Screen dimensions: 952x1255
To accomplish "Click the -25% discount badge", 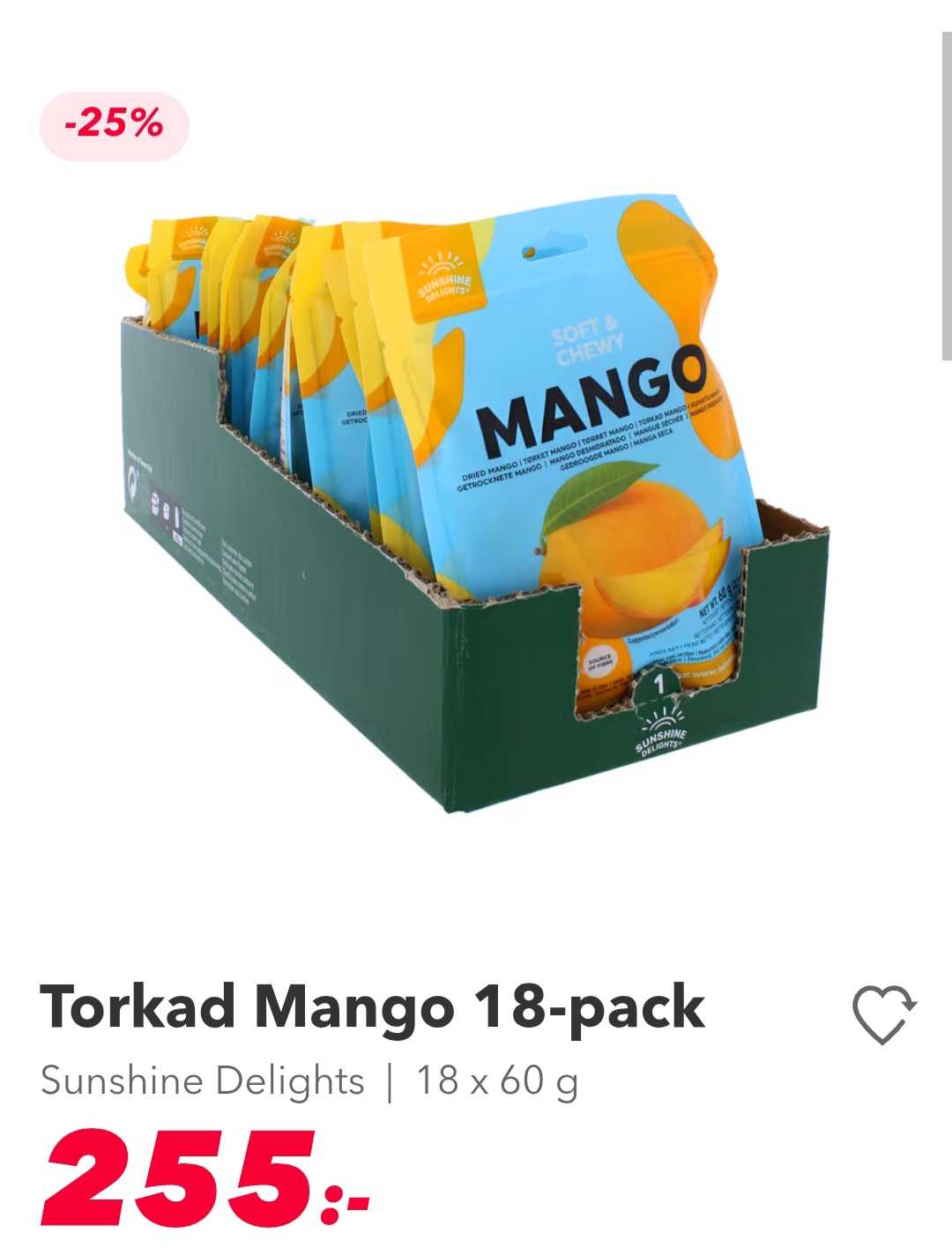I will tap(115, 122).
